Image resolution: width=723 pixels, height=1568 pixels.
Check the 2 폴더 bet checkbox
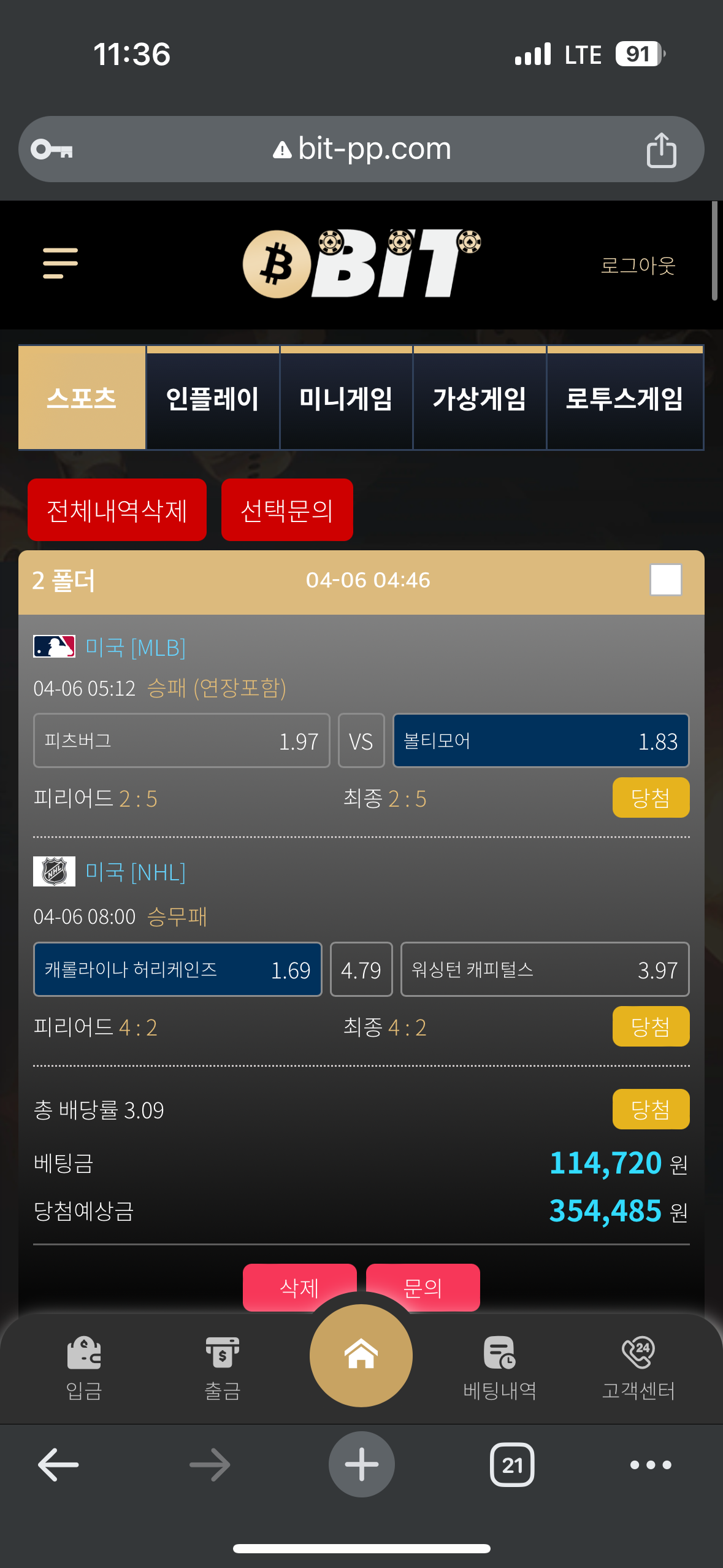[666, 580]
